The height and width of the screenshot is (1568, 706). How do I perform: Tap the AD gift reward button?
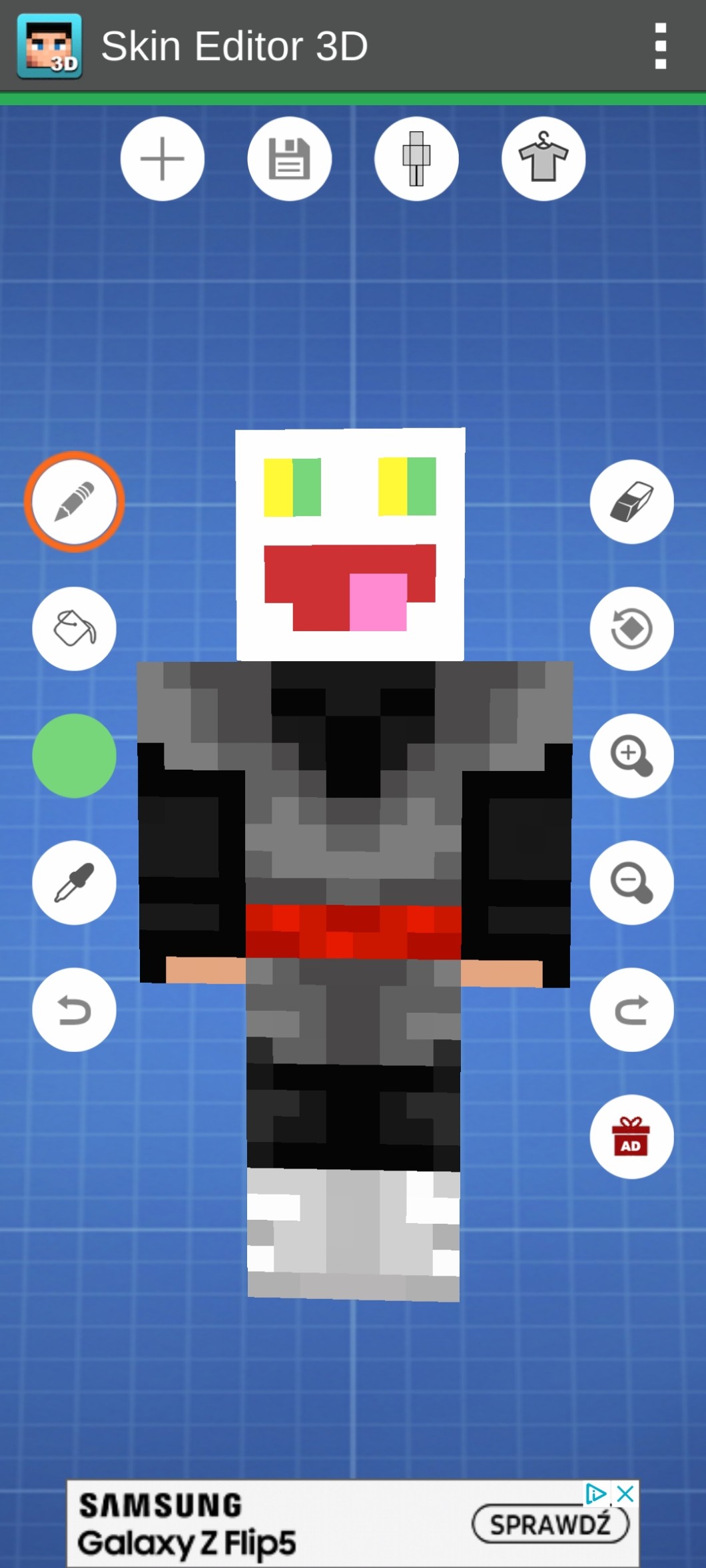pyautogui.click(x=631, y=1137)
